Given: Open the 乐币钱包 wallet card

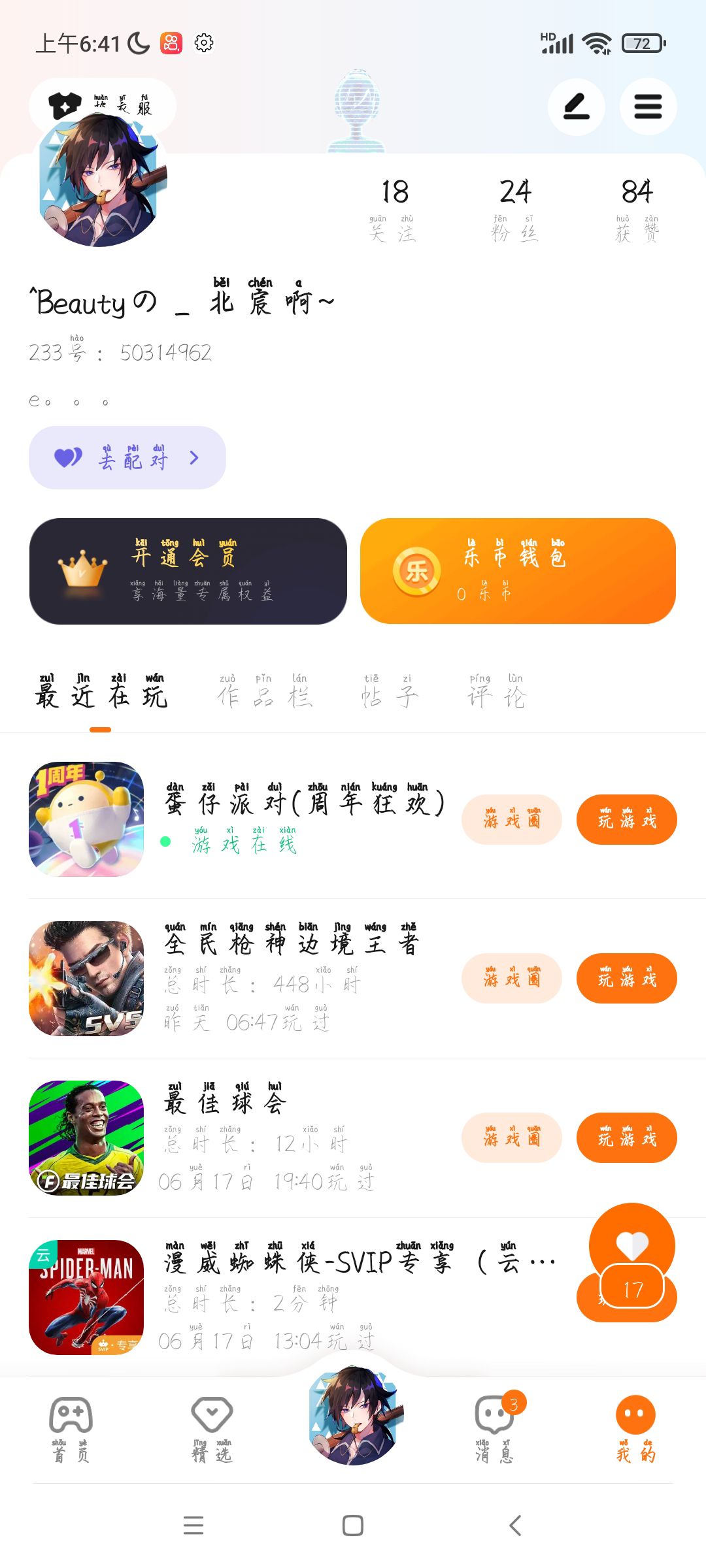Looking at the screenshot, I should (518, 571).
